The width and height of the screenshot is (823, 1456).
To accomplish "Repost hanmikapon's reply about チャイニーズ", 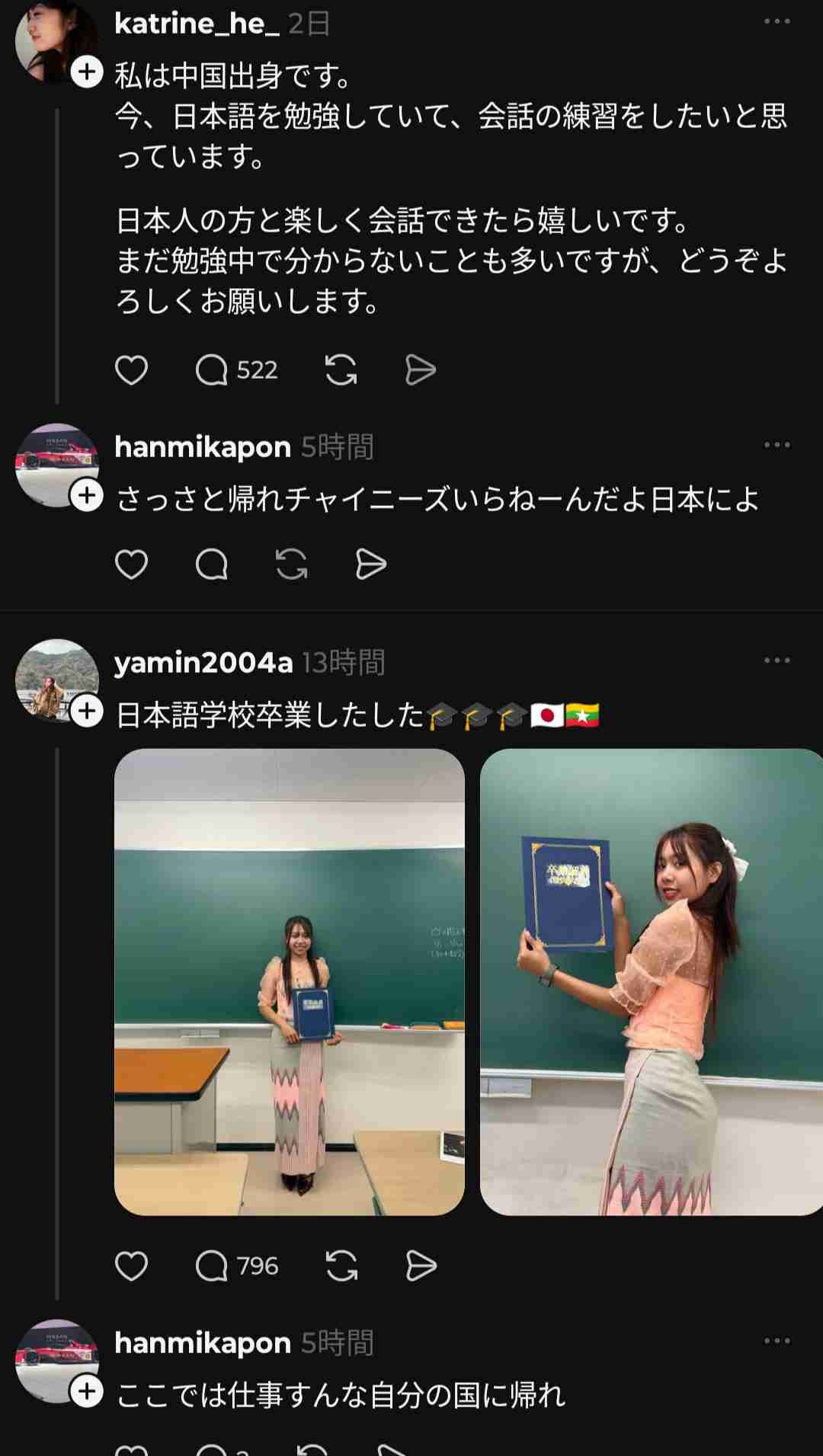I will 291,565.
